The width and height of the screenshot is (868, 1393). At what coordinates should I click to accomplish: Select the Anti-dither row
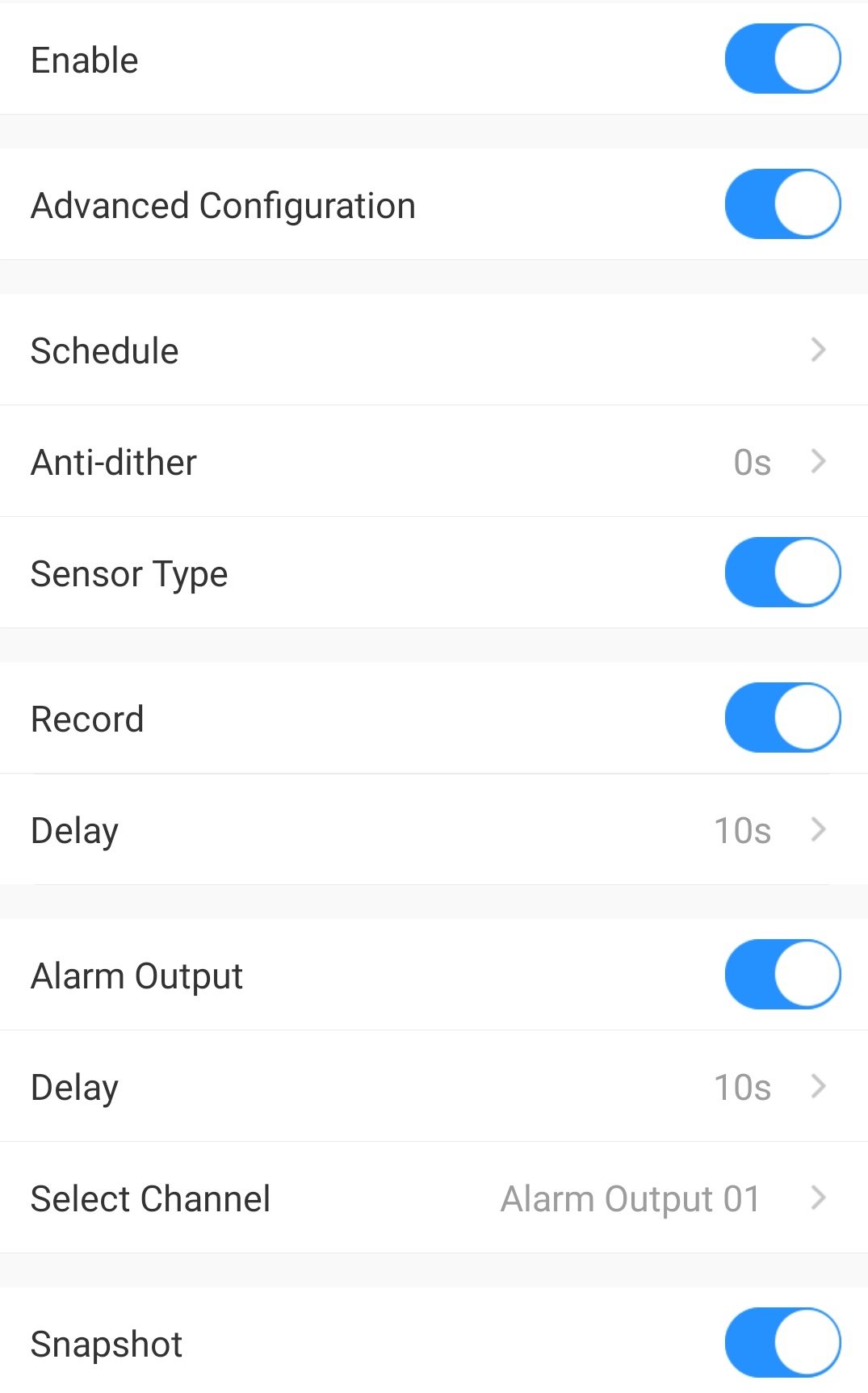coord(113,461)
